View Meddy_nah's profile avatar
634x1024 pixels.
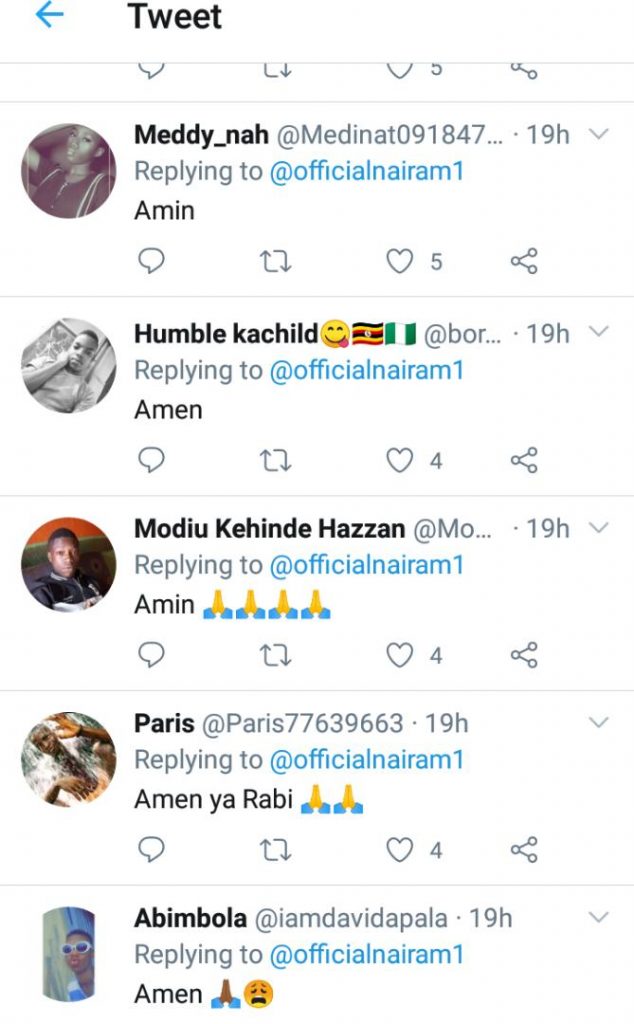click(68, 171)
